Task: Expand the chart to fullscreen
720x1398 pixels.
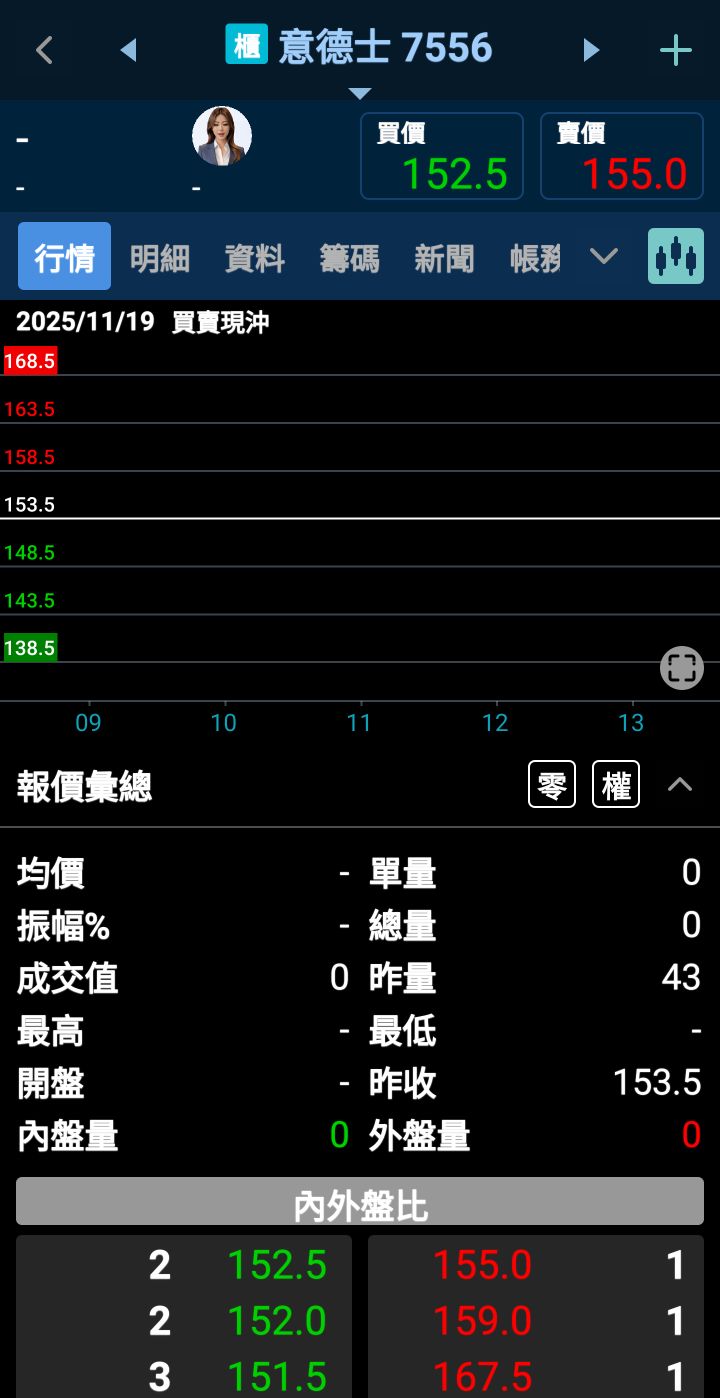Action: coord(682,668)
